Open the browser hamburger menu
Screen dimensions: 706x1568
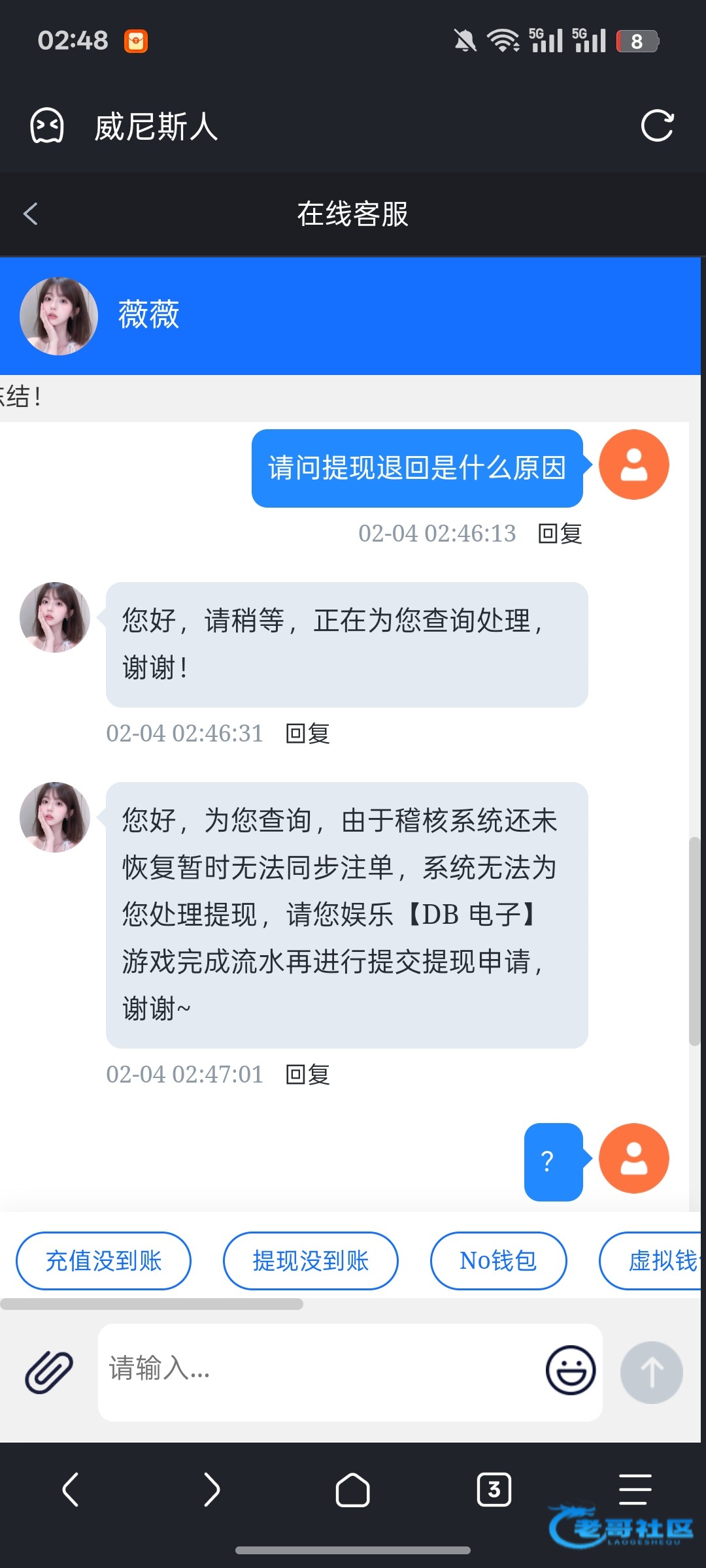pyautogui.click(x=635, y=1490)
